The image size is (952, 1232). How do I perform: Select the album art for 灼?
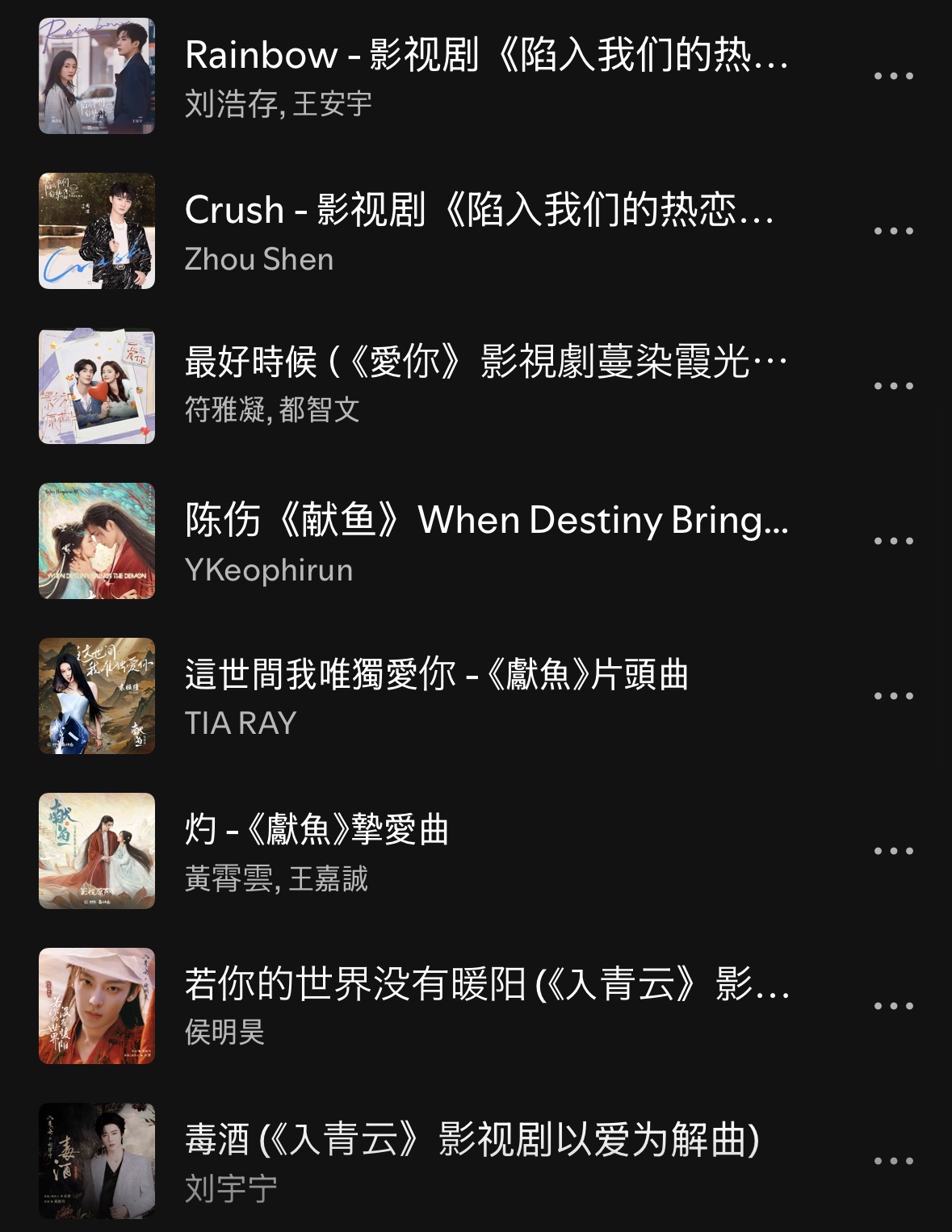pos(97,849)
